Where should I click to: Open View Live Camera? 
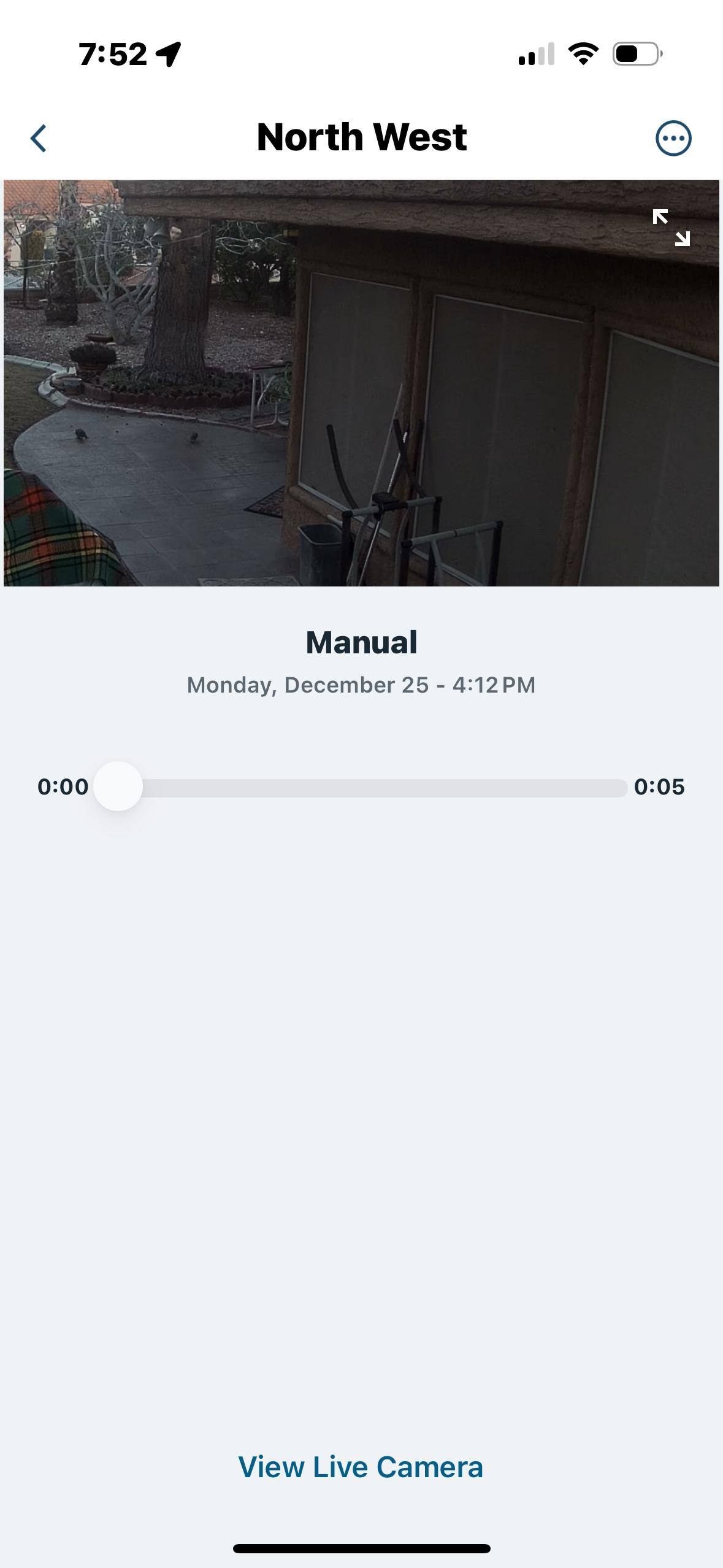361,1467
